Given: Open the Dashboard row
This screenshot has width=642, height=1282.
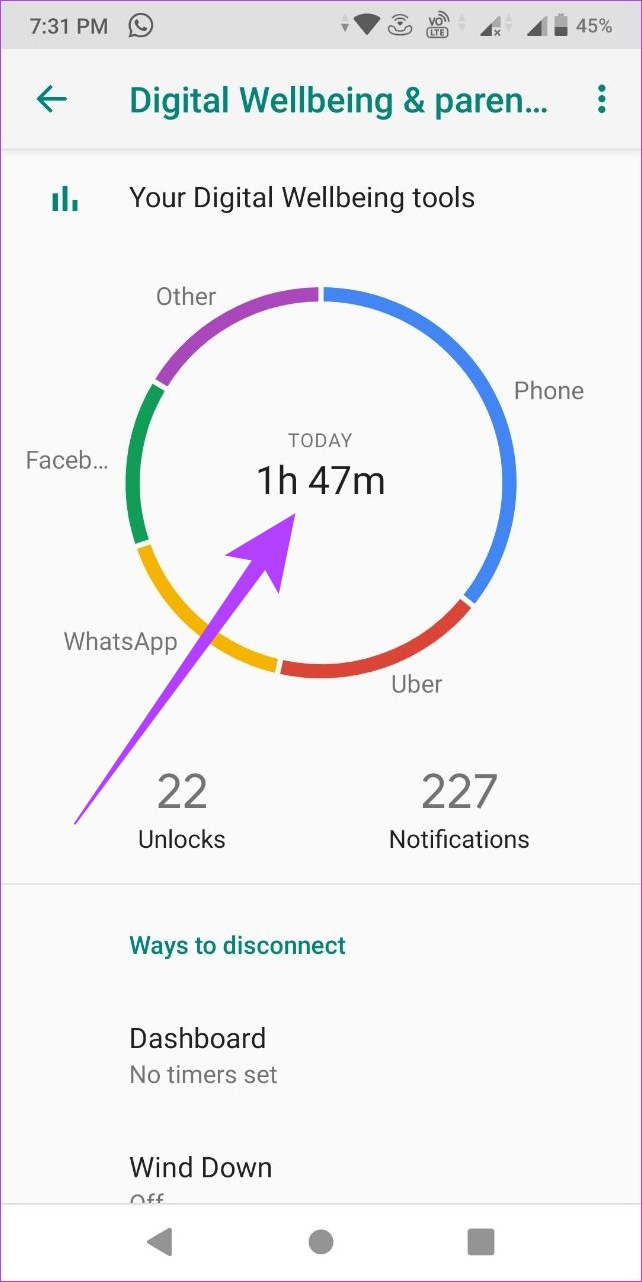Looking at the screenshot, I should coord(321,1053).
